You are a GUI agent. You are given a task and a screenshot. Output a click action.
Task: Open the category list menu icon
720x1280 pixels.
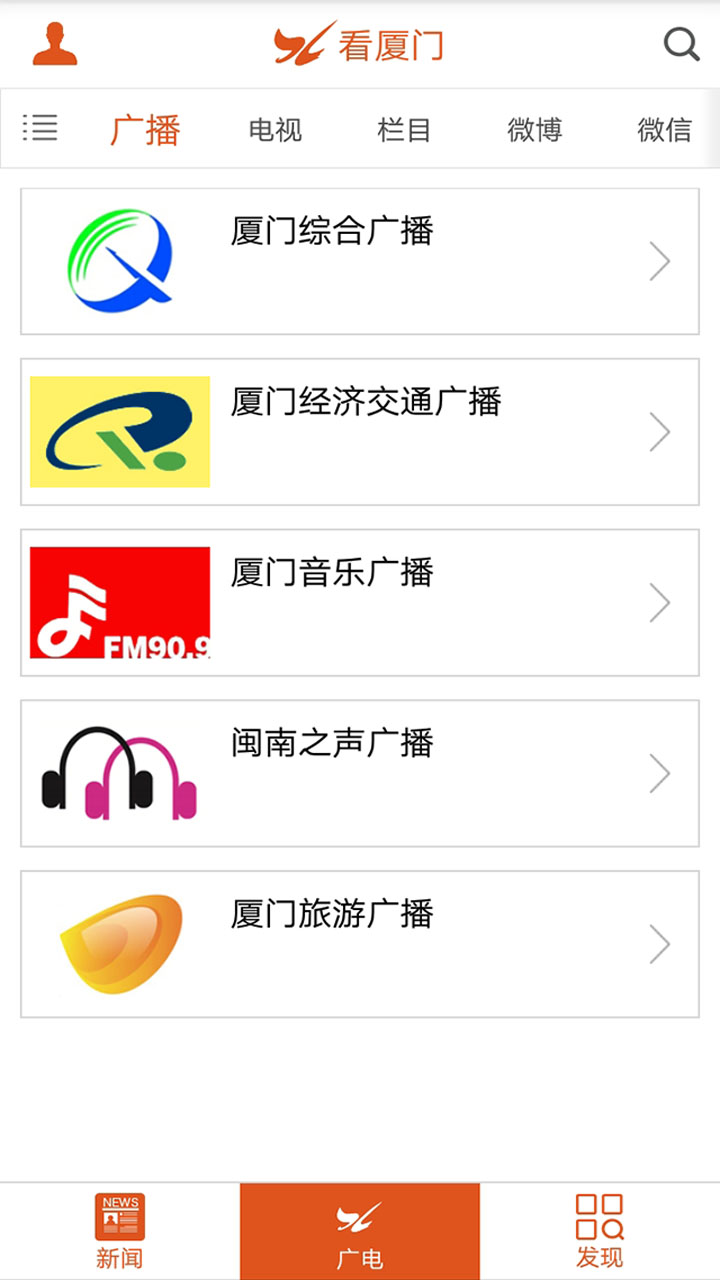pos(40,128)
